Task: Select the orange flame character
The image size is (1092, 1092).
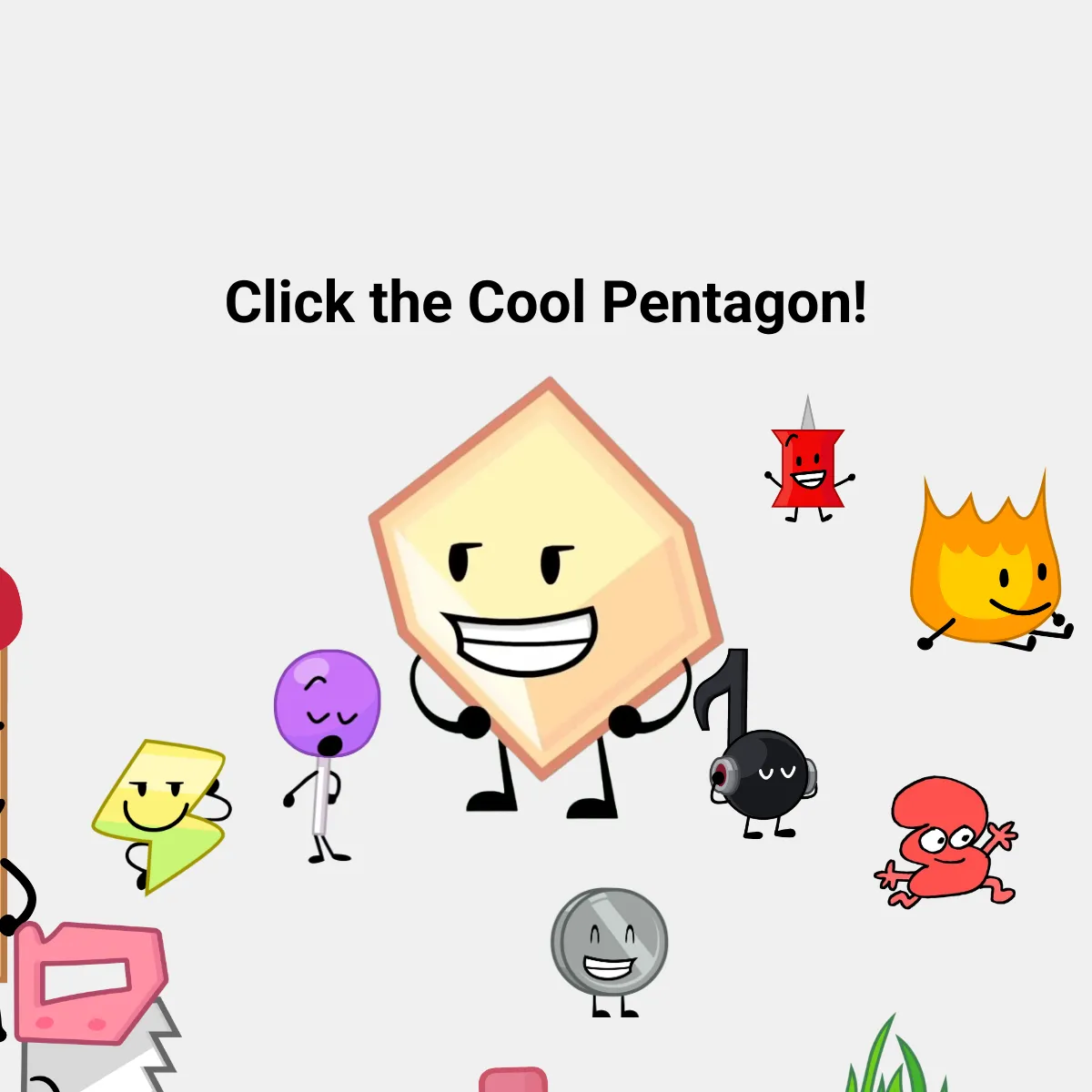Action: tap(986, 575)
